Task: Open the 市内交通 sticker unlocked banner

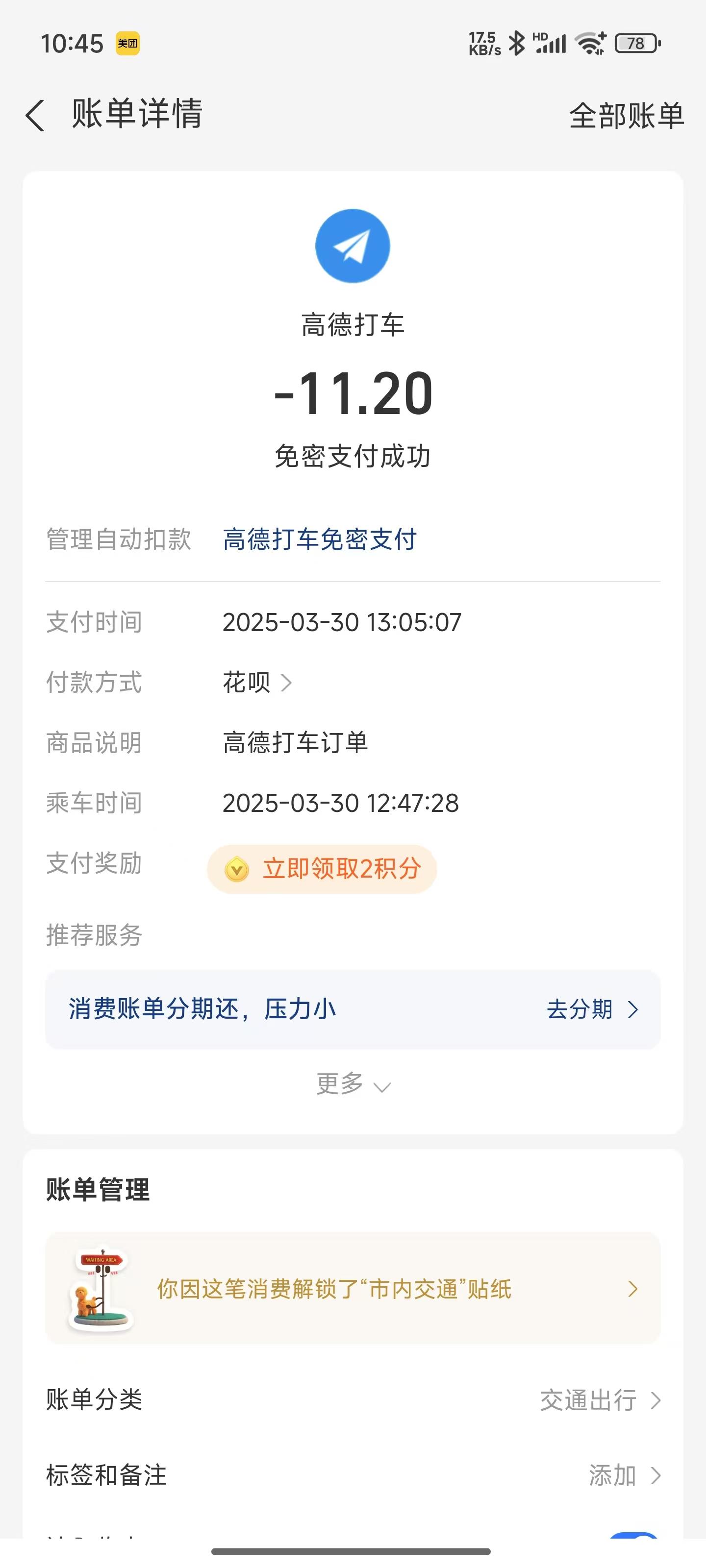Action: click(353, 1289)
